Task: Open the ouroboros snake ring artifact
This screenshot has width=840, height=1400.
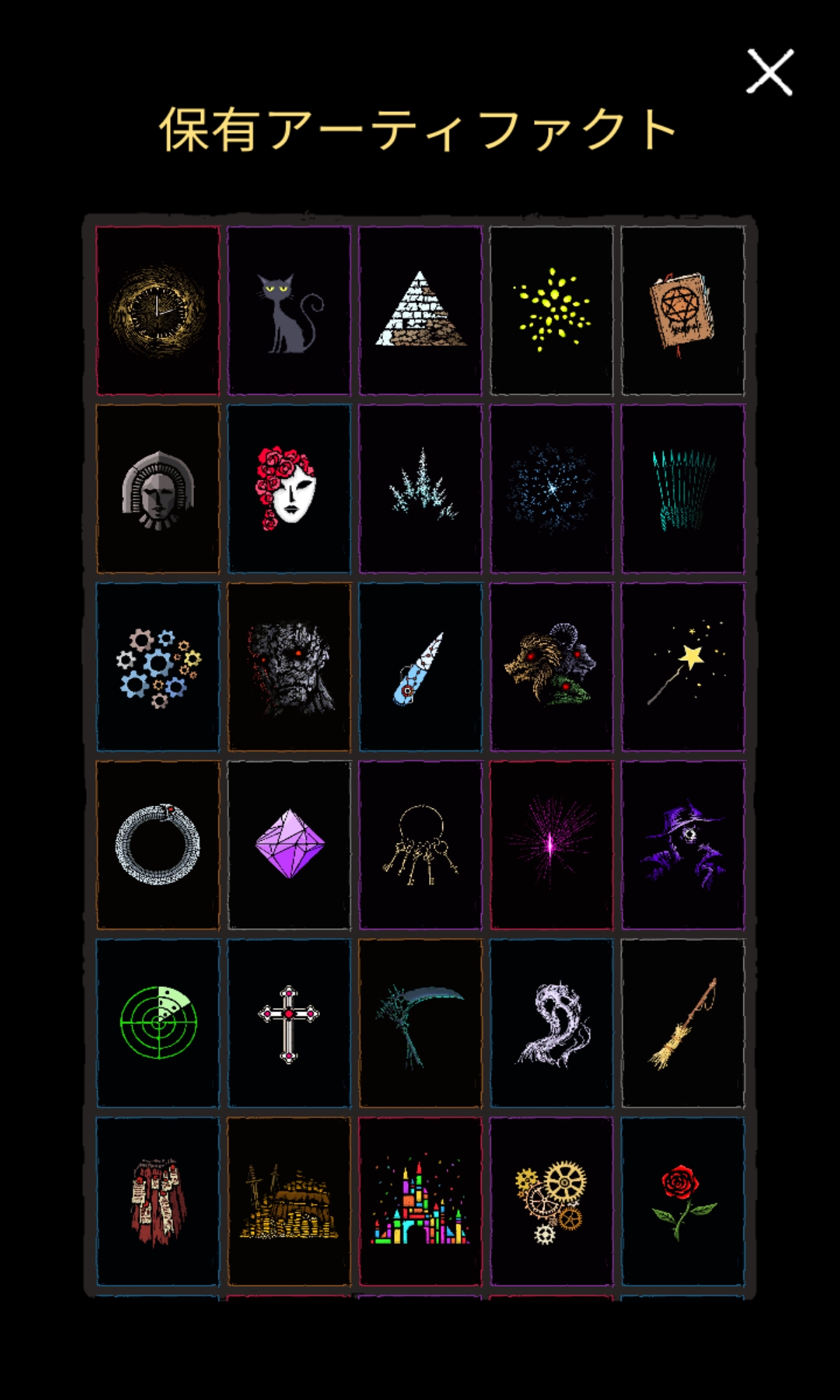Action: click(157, 845)
